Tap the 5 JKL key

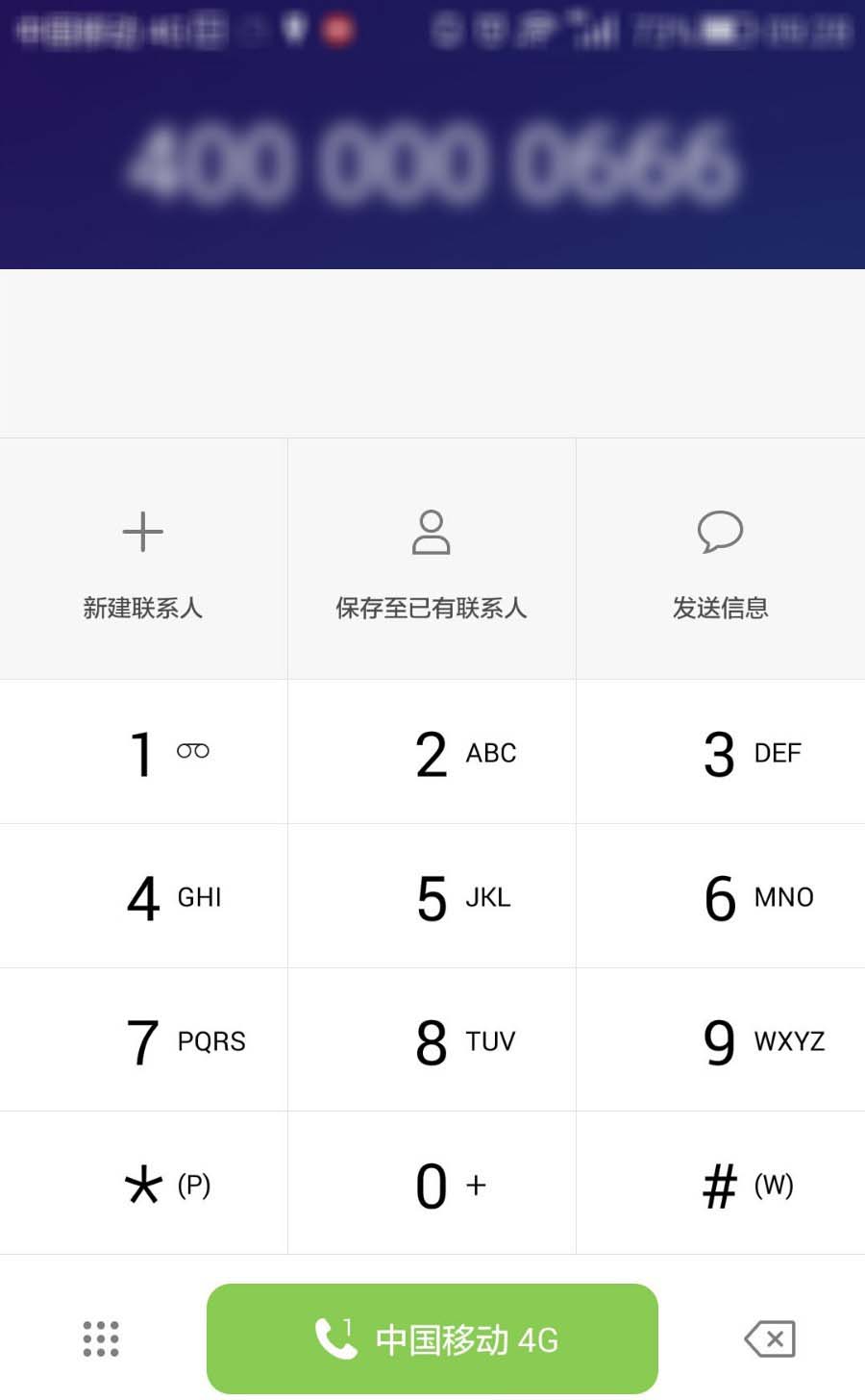[432, 896]
